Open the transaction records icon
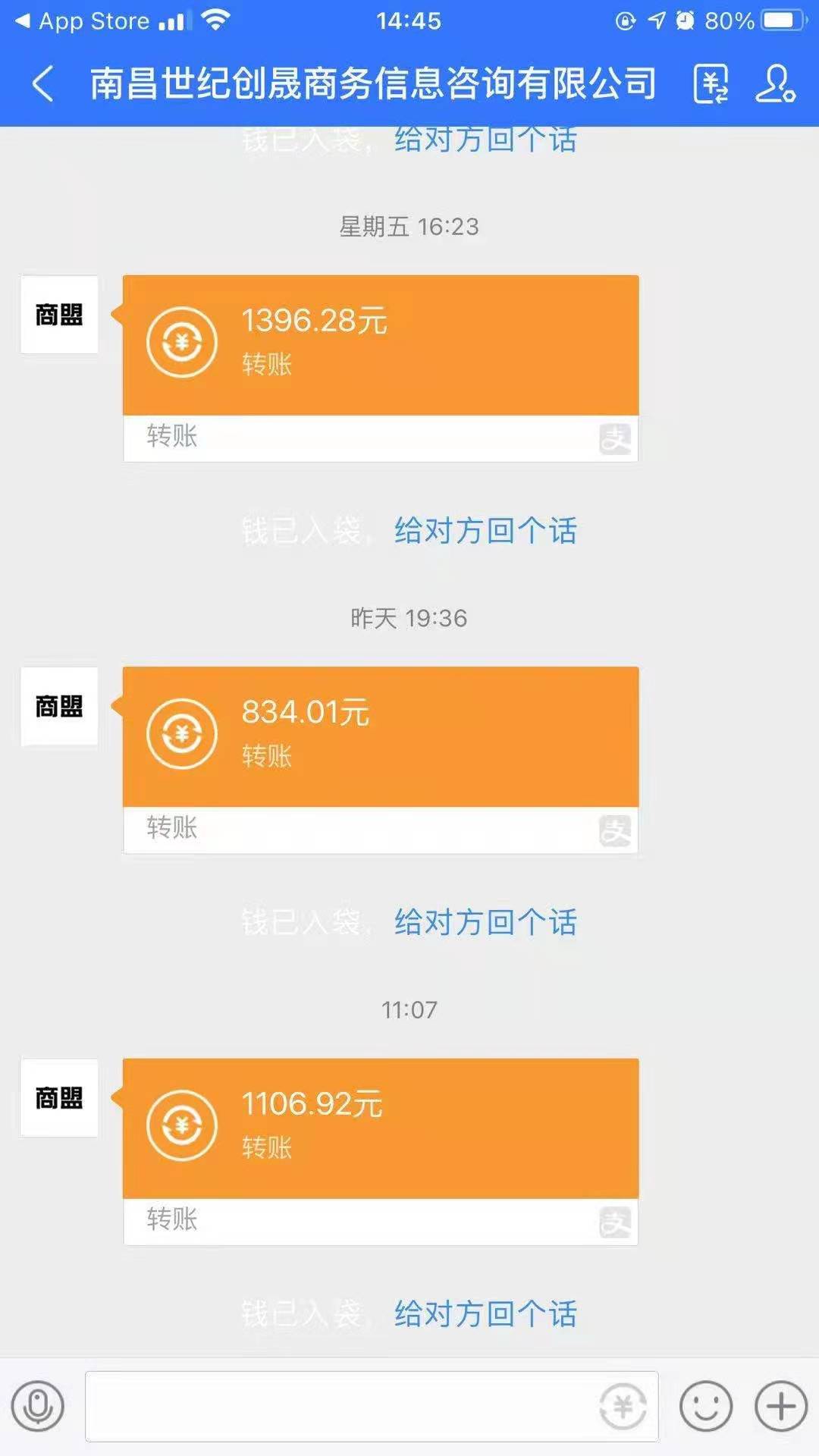Screen dimensions: 819x1456 point(711,83)
